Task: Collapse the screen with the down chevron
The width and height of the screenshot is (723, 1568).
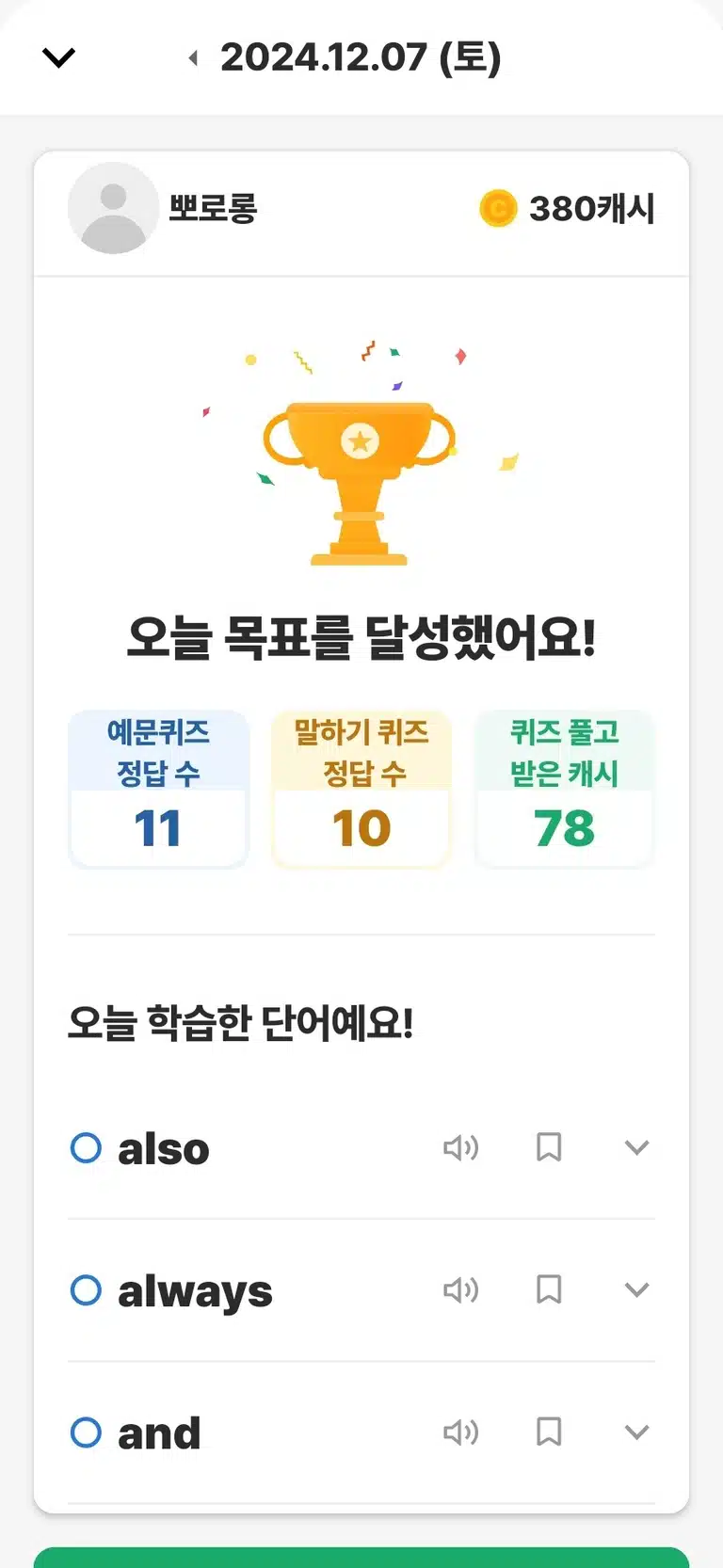Action: pos(58,58)
